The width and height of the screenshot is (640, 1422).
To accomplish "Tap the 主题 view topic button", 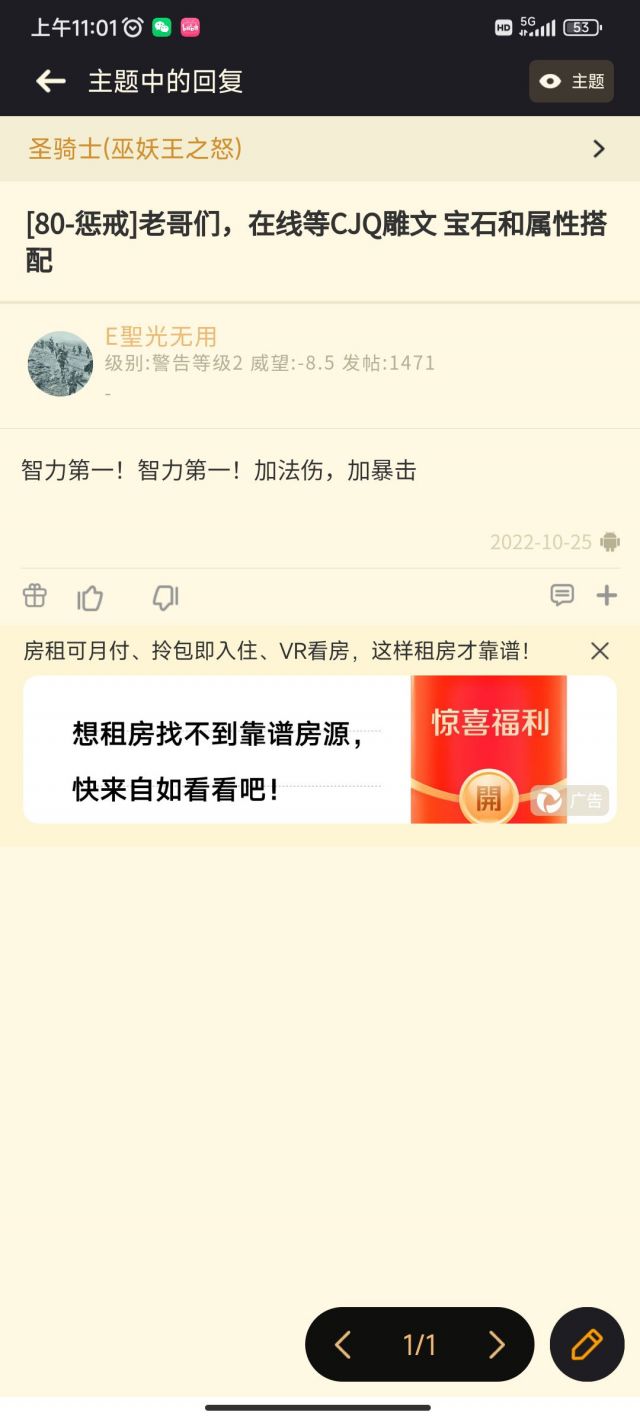I will tap(571, 82).
